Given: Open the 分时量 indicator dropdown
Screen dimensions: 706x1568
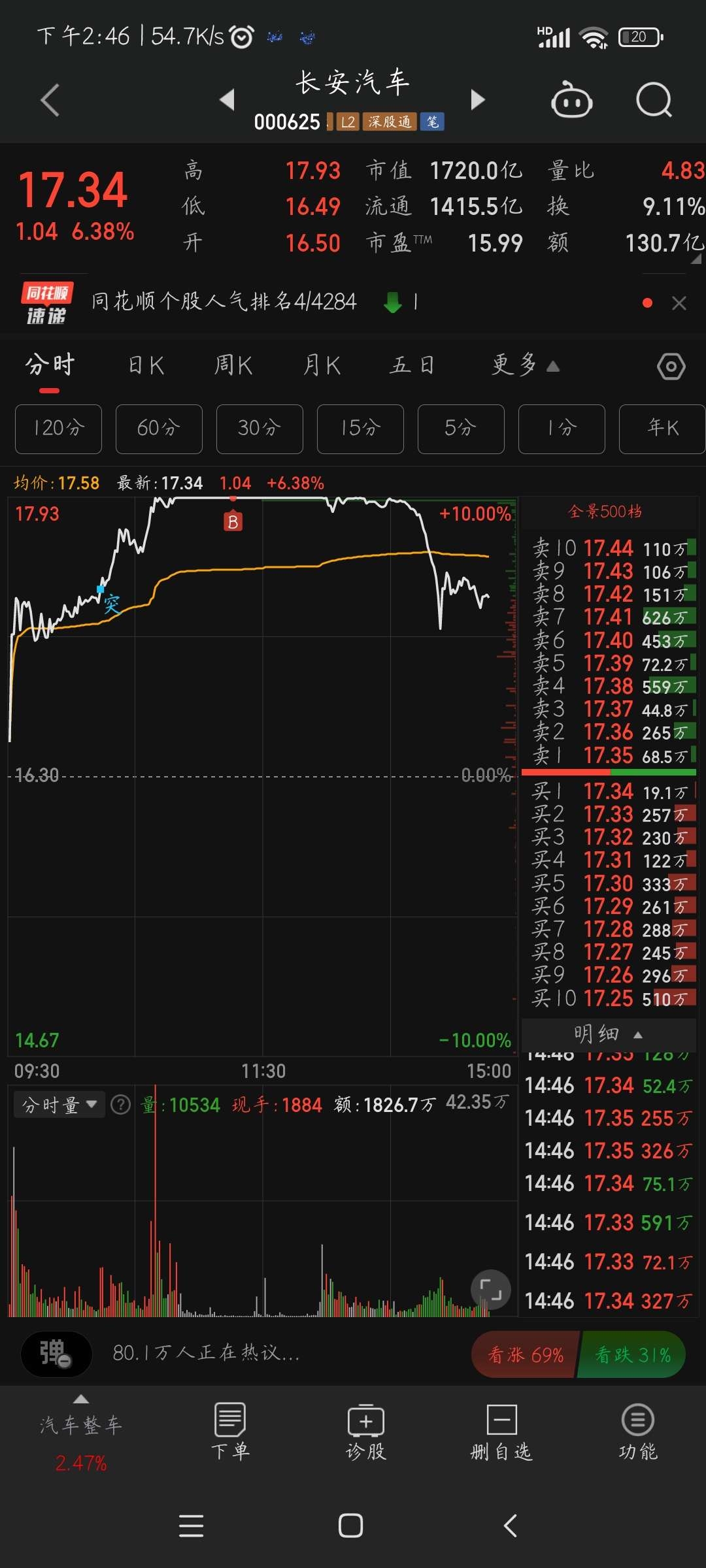Looking at the screenshot, I should pyautogui.click(x=59, y=1105).
